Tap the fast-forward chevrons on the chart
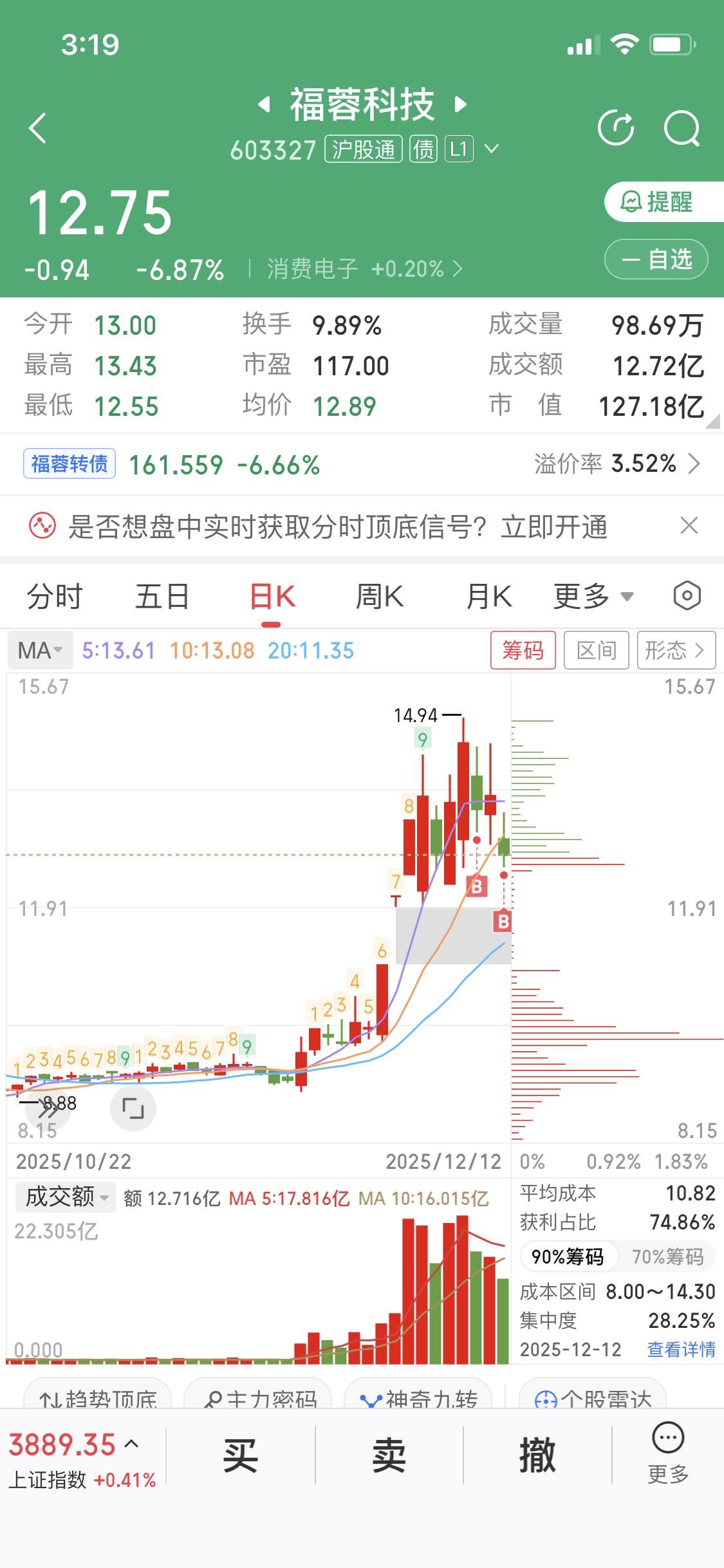 pyautogui.click(x=48, y=1107)
